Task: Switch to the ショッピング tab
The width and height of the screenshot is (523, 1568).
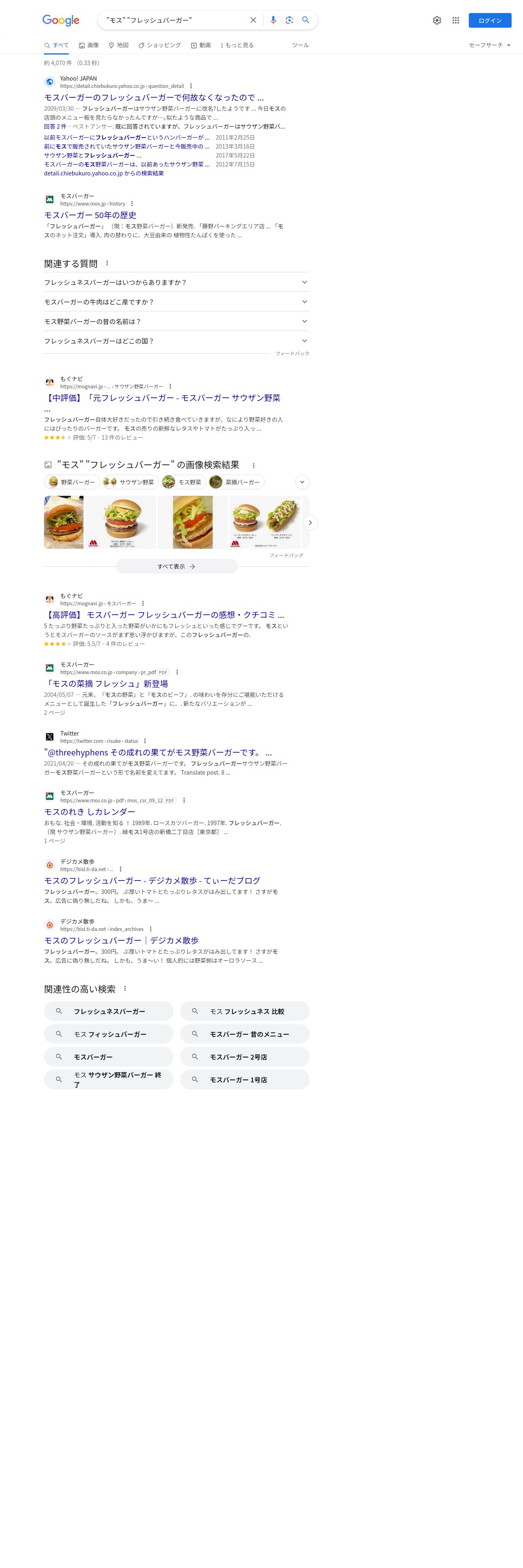Action: pos(160,45)
